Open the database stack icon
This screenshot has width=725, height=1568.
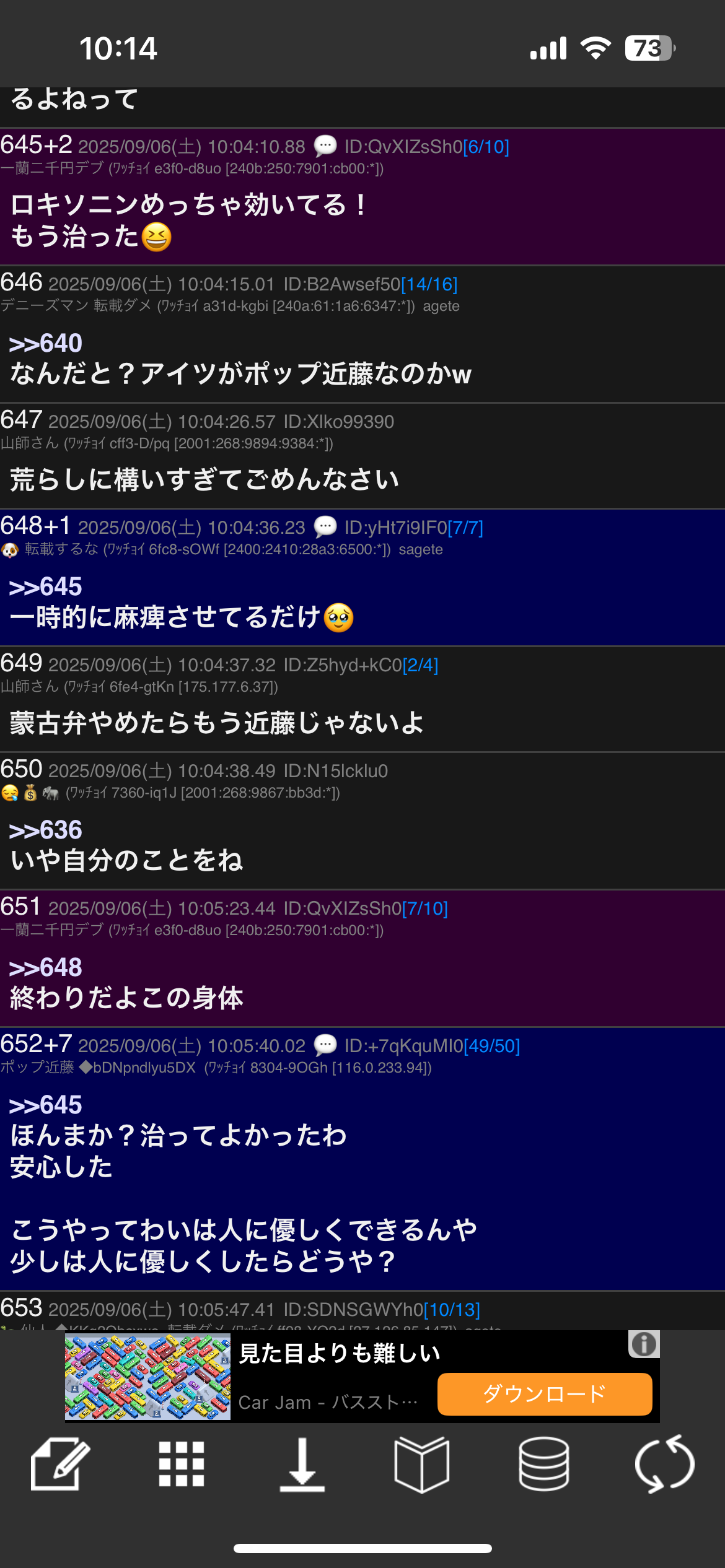(543, 1464)
